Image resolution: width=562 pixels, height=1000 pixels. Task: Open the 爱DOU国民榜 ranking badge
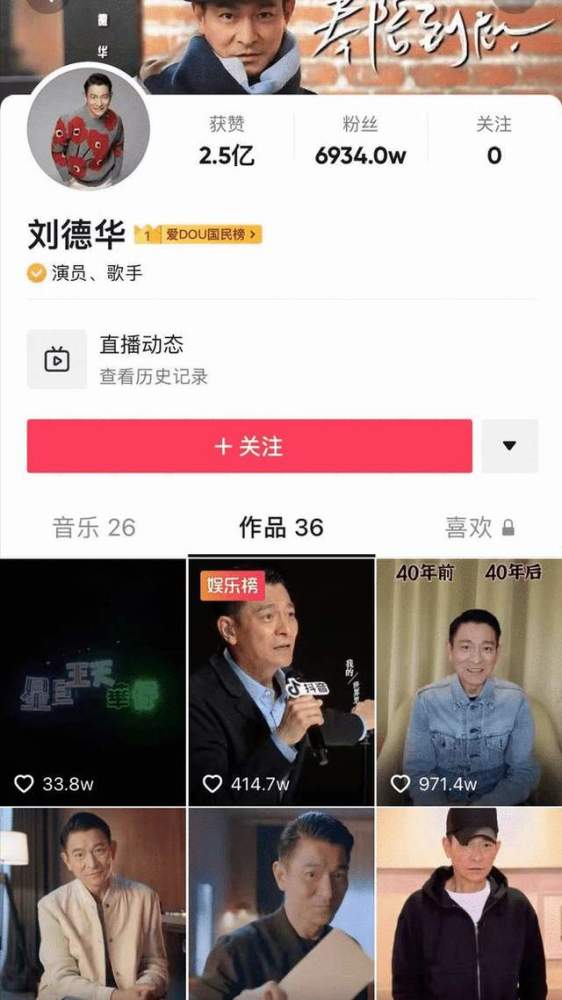coord(198,235)
